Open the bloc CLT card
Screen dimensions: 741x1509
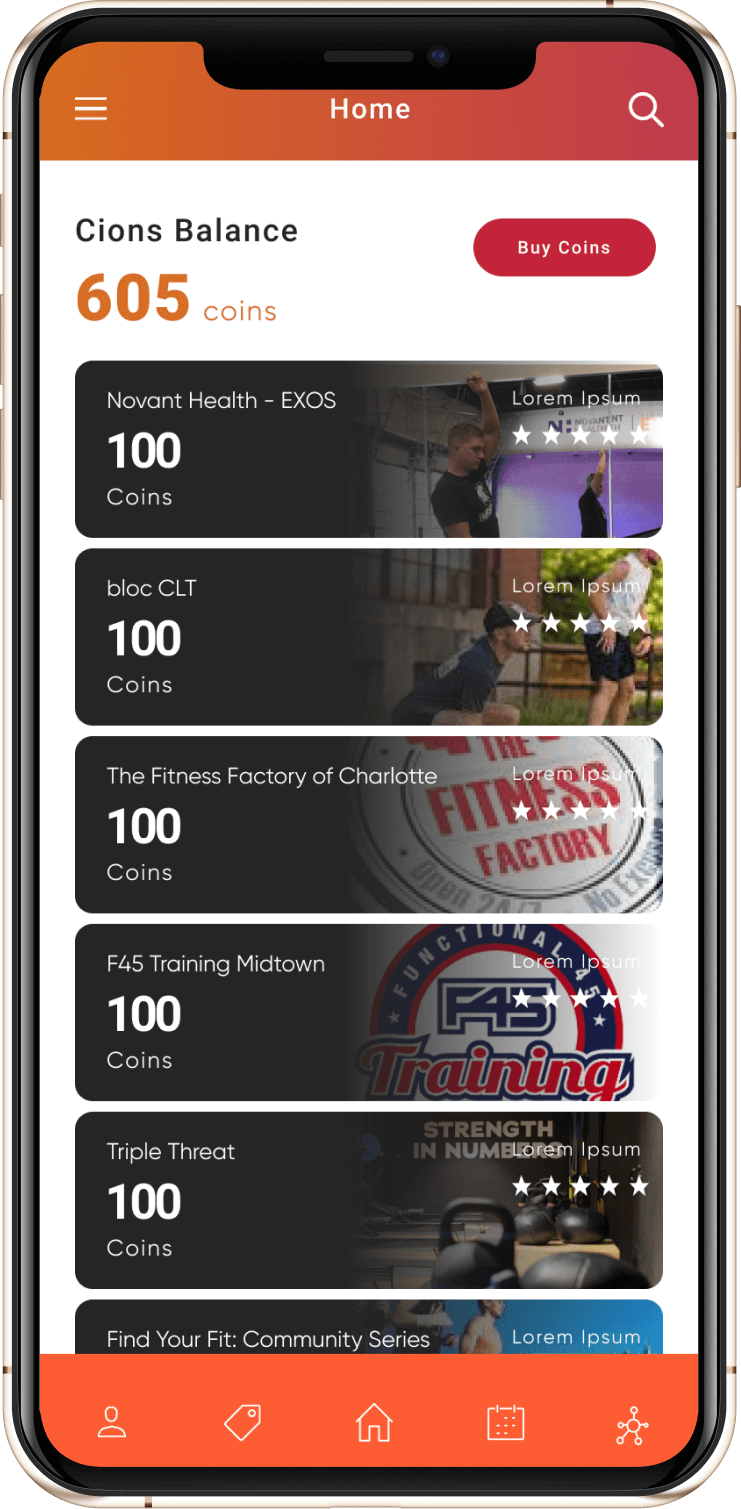(368, 637)
